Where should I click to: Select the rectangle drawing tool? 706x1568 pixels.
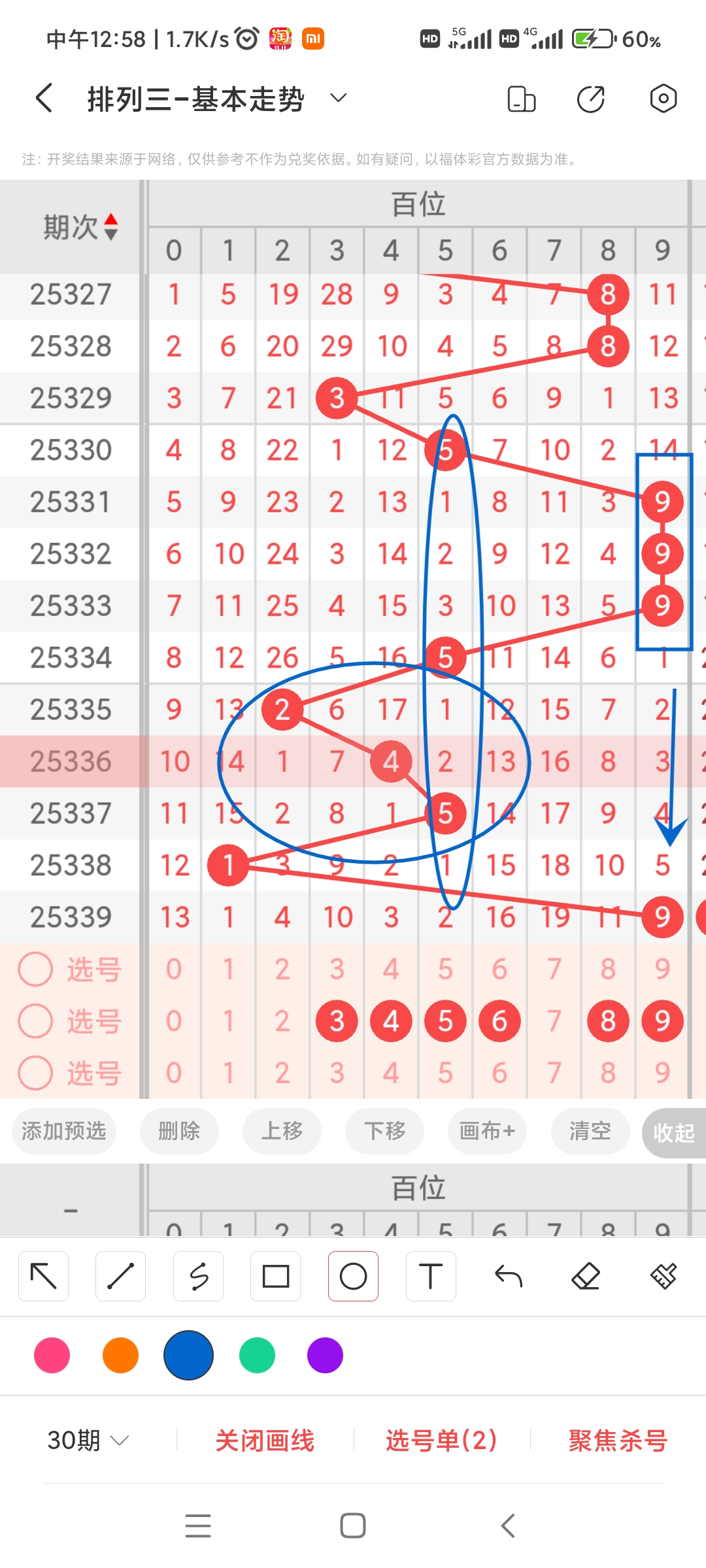[276, 1275]
